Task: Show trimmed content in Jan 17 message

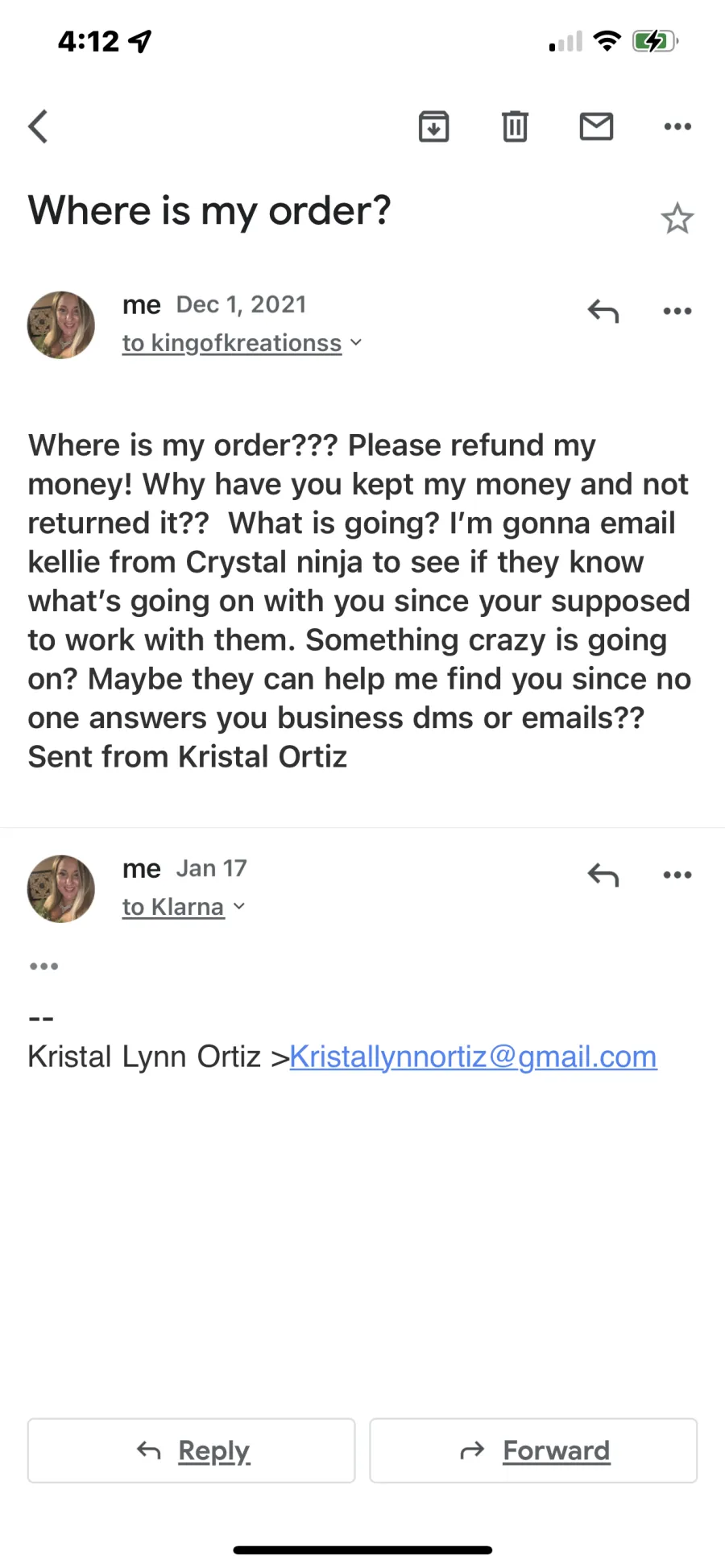Action: pos(43,966)
